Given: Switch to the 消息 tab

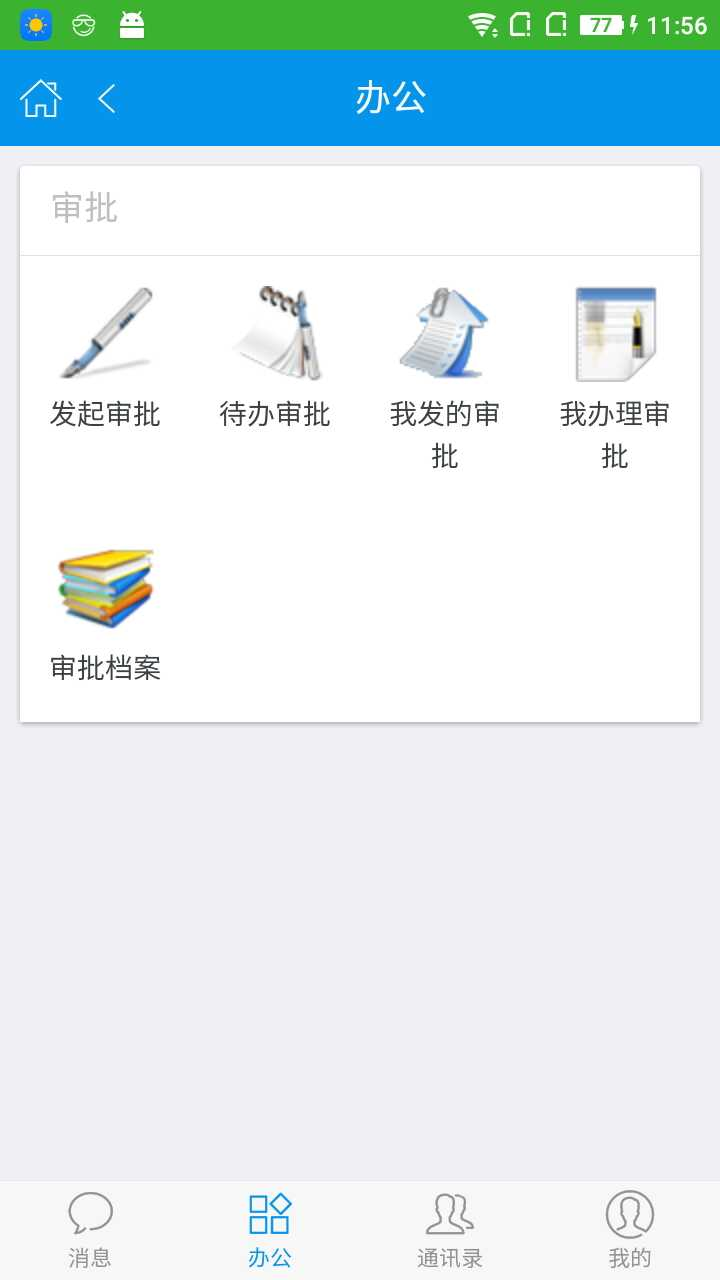Looking at the screenshot, I should (x=90, y=1230).
